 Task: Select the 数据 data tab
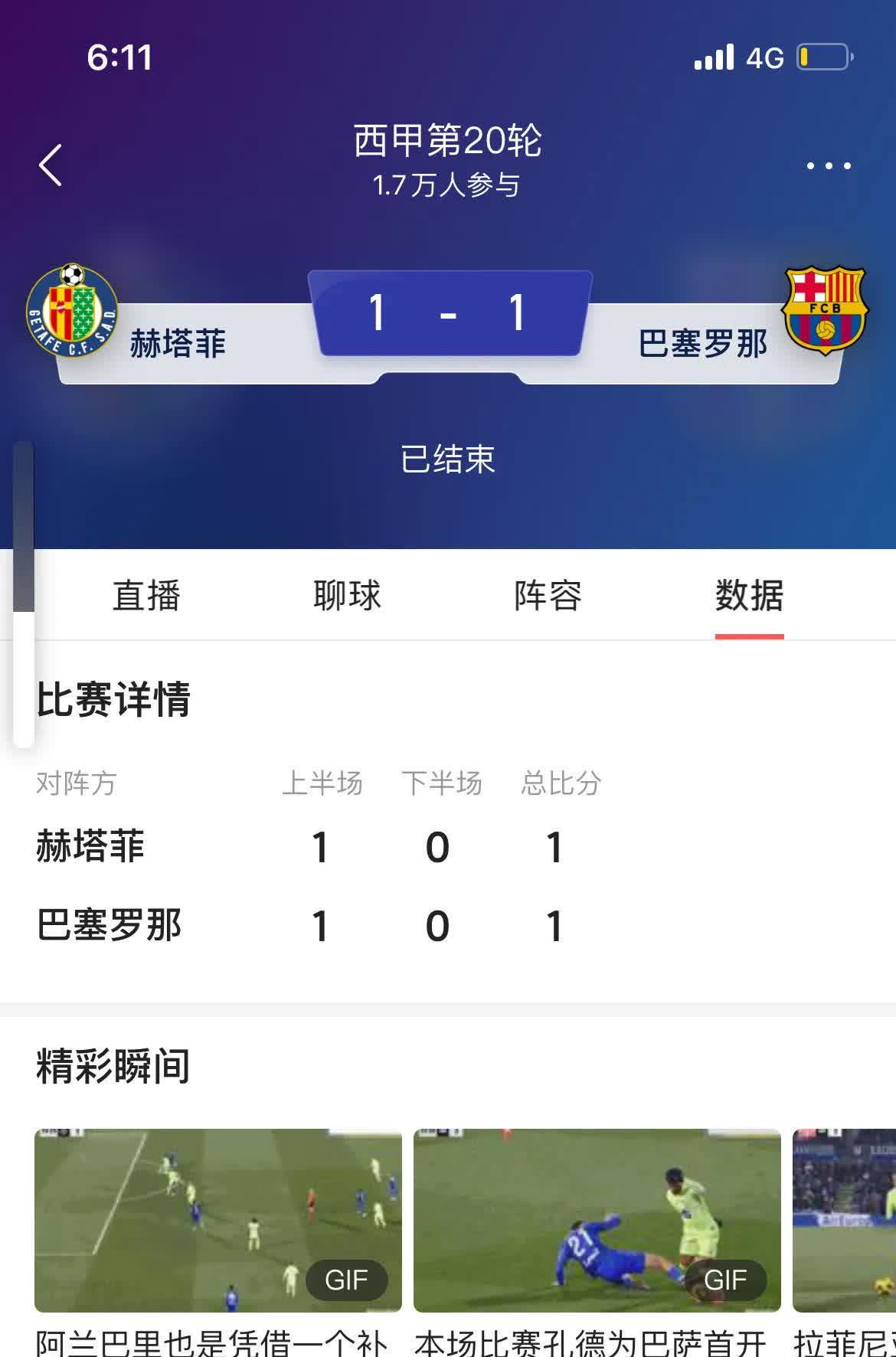click(749, 597)
